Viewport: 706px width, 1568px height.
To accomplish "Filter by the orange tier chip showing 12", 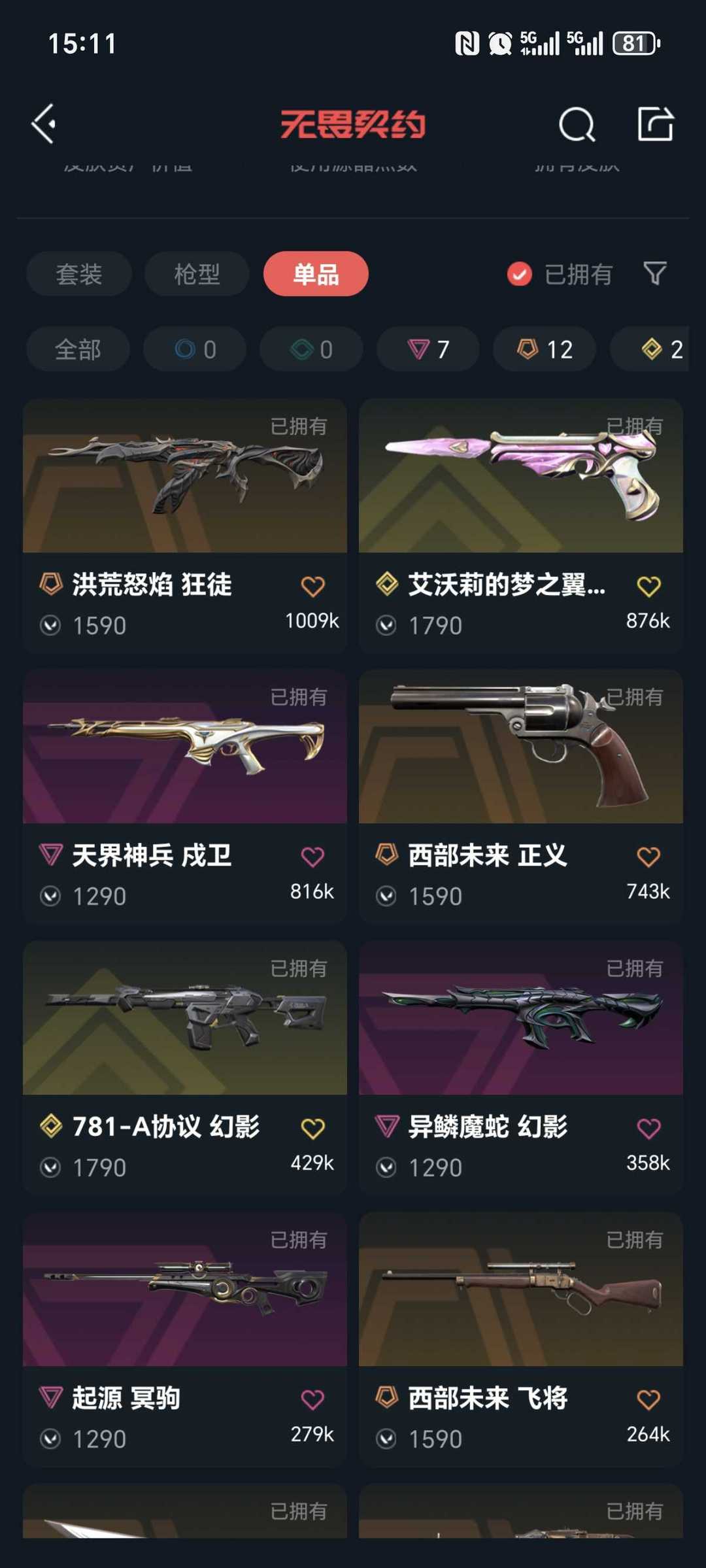I will coord(545,349).
